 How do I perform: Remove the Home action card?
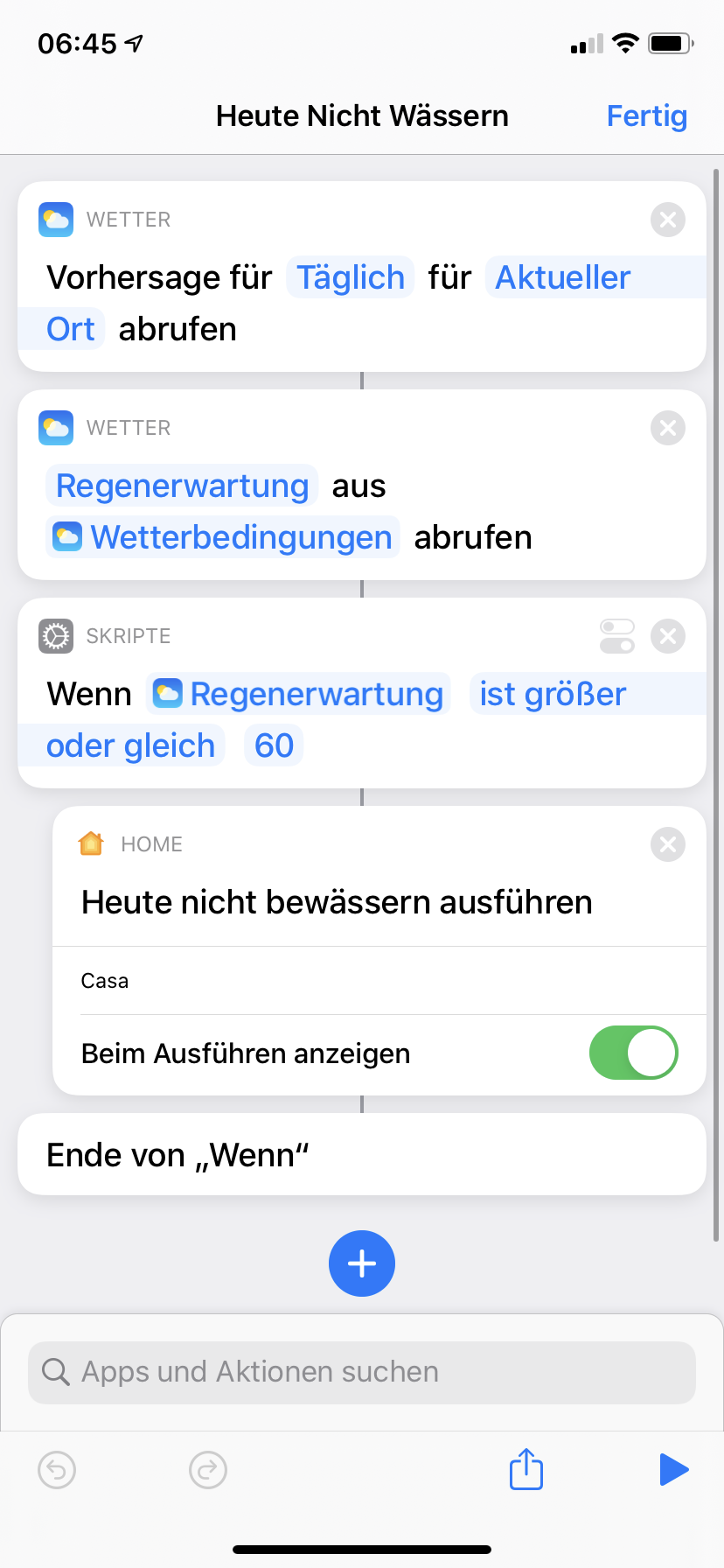pyautogui.click(x=667, y=844)
